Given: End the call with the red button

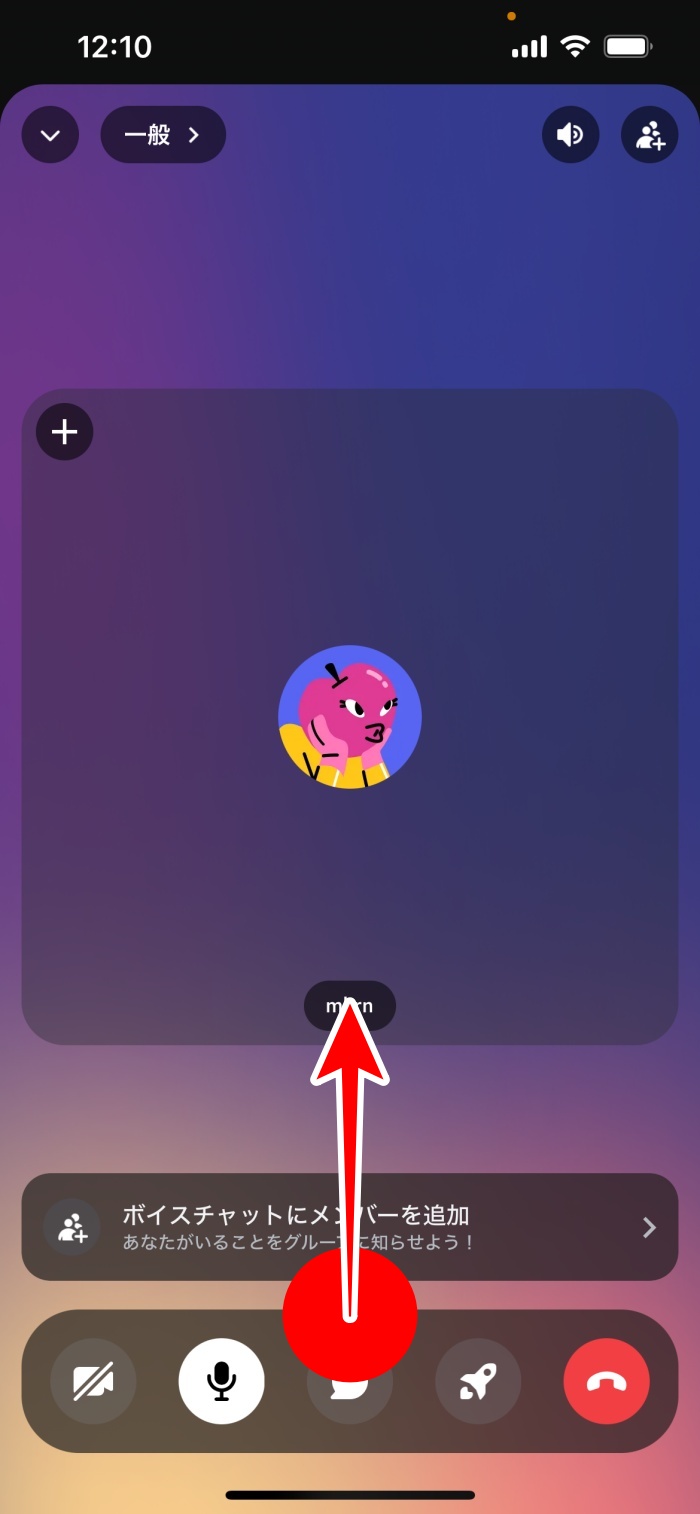Looking at the screenshot, I should [606, 1382].
